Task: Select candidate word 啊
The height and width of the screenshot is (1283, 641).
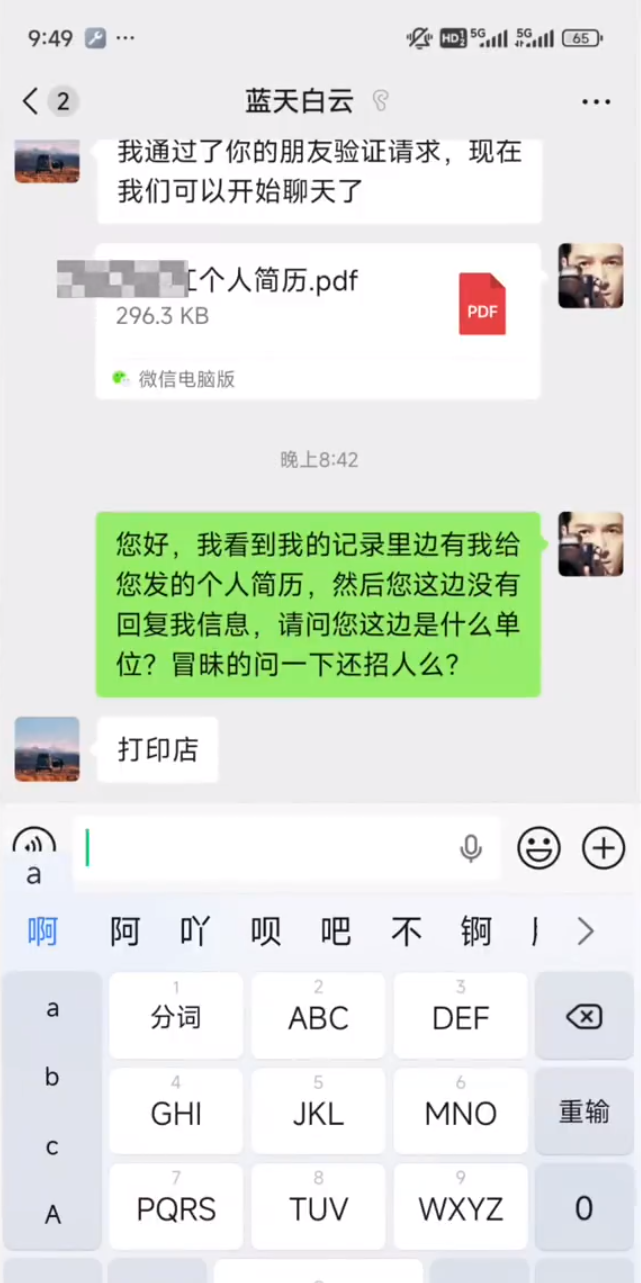Action: click(x=43, y=932)
